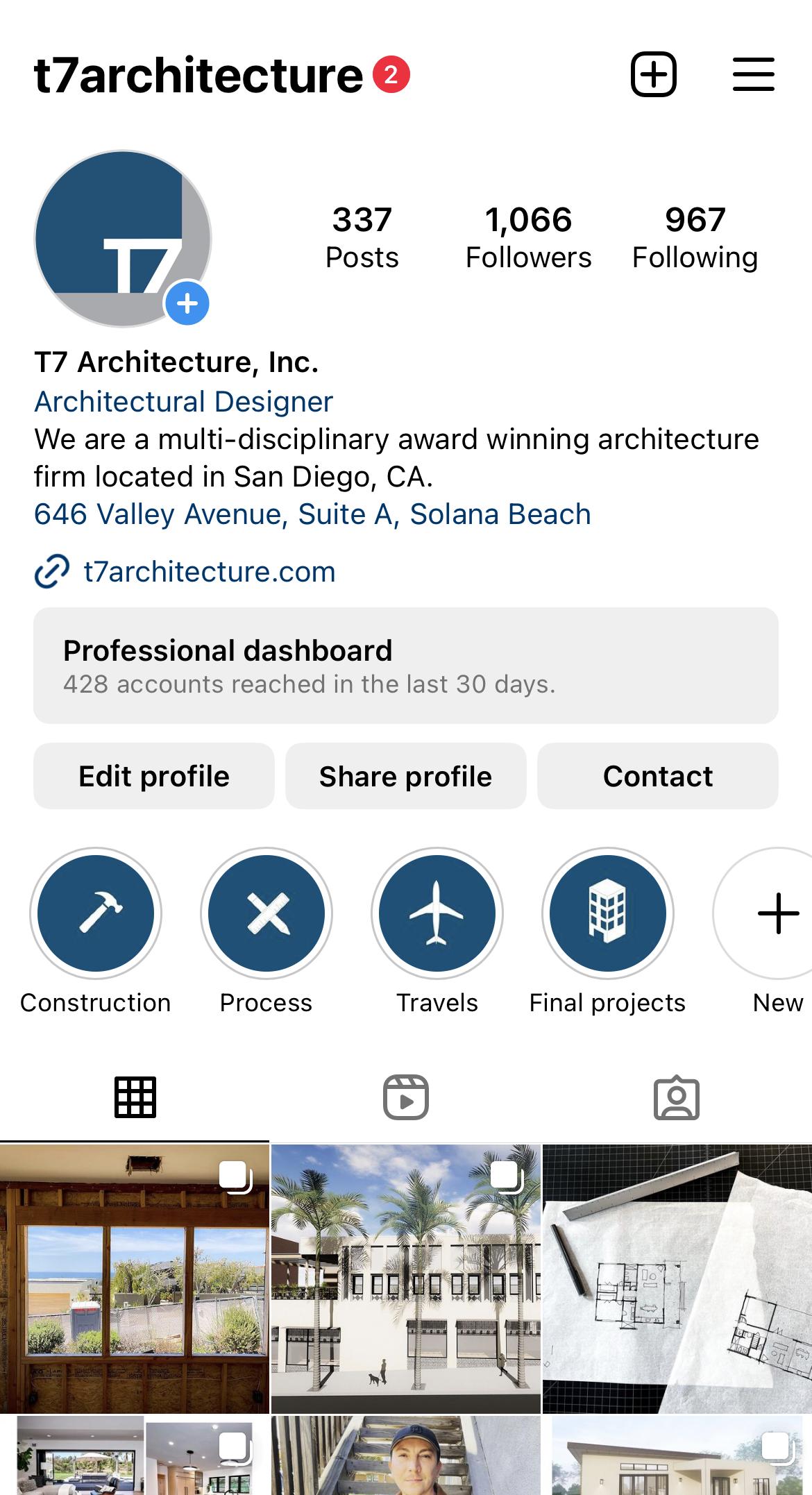Open the Process highlight
The width and height of the screenshot is (812, 1495).
tap(267, 913)
